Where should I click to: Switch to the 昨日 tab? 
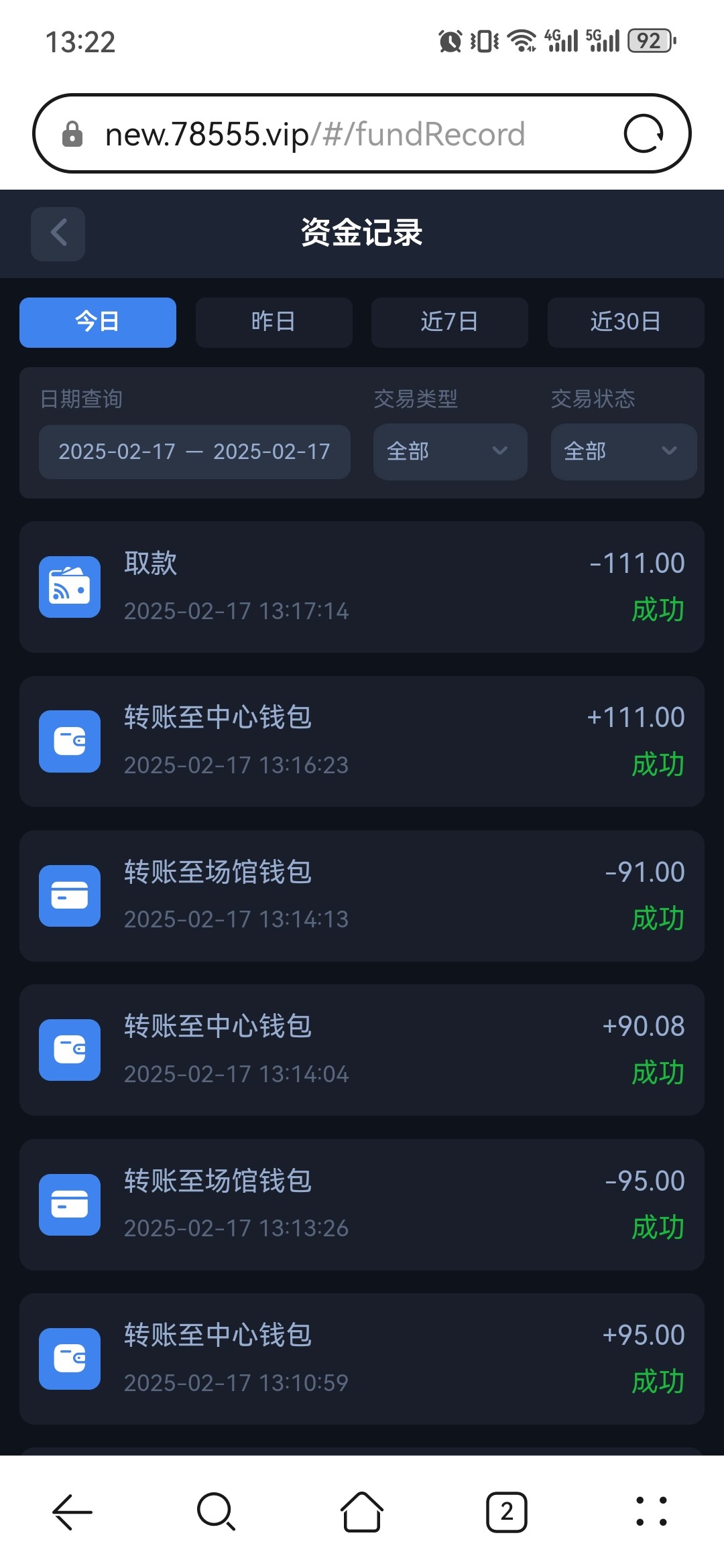click(x=274, y=322)
